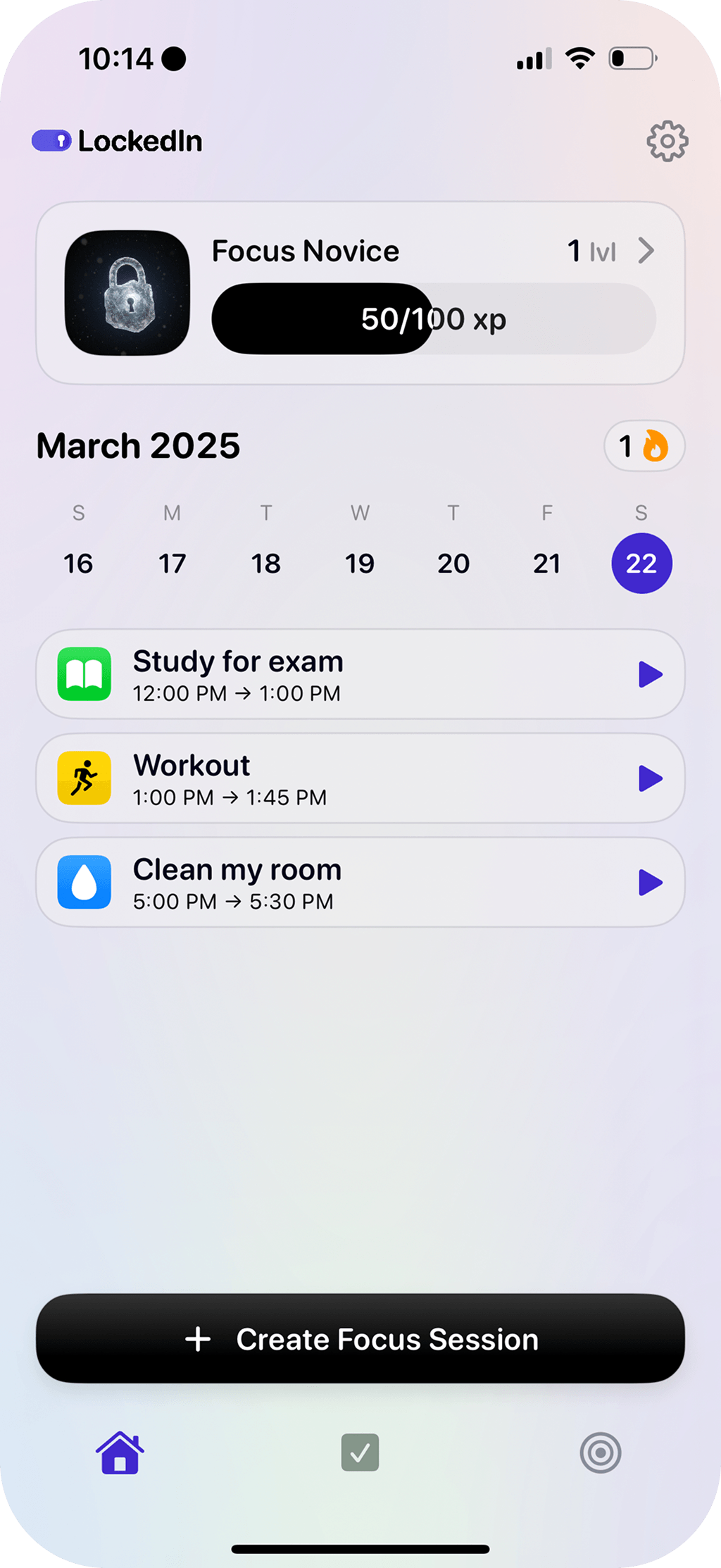Switch to the checkmark tasks tab
The image size is (721, 1568).
360,1452
